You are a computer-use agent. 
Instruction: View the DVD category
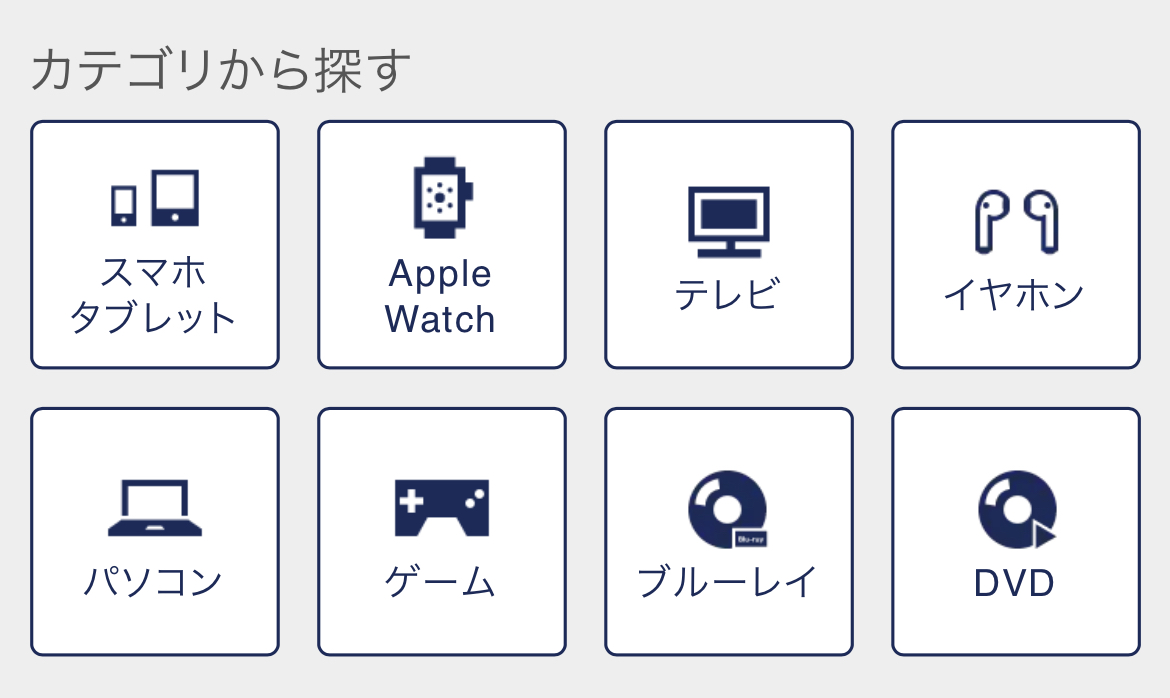1016,532
